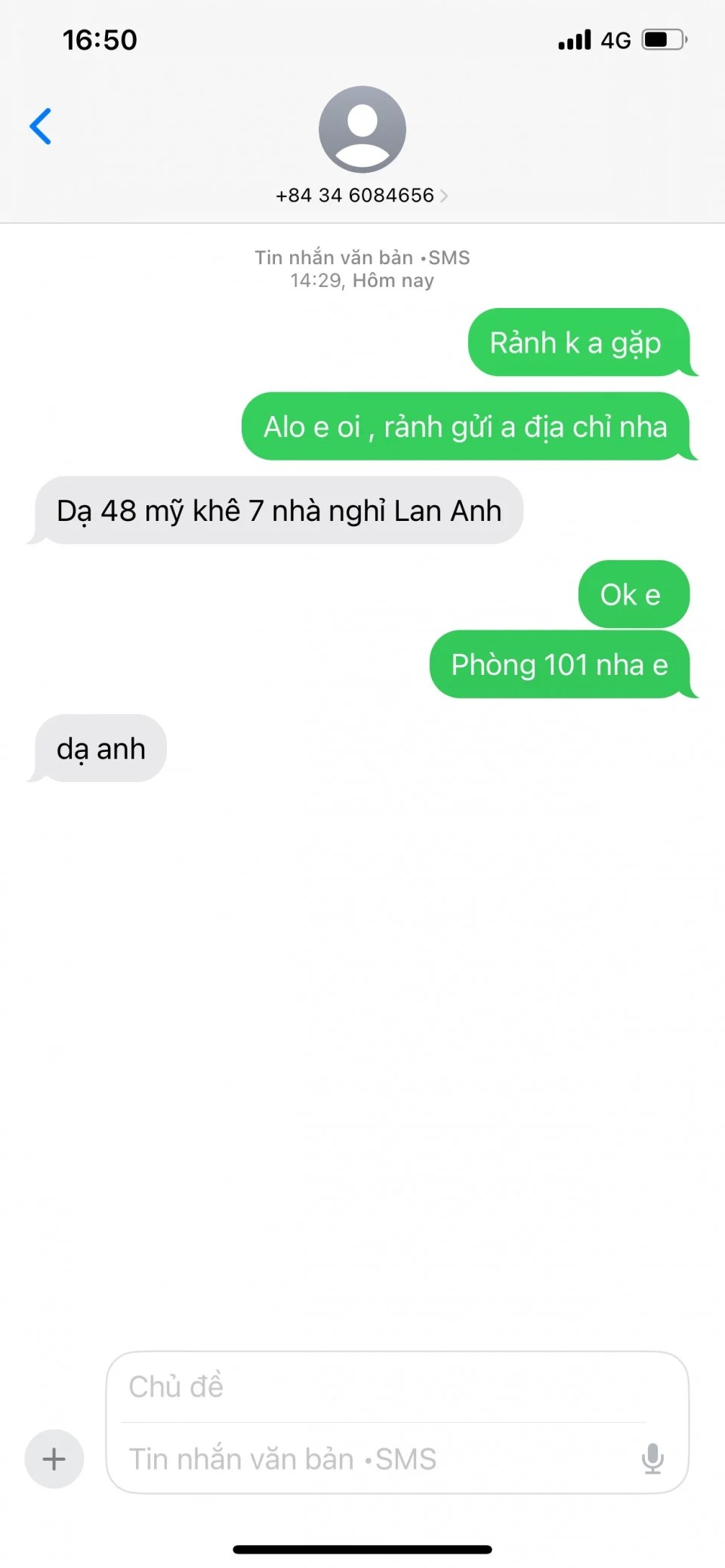Start voice dictation with the microphone

[x=652, y=1459]
